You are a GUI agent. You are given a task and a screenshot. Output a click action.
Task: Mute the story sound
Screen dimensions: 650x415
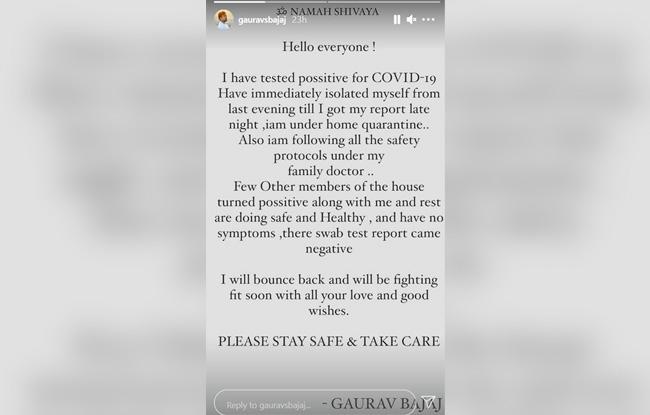(x=412, y=19)
